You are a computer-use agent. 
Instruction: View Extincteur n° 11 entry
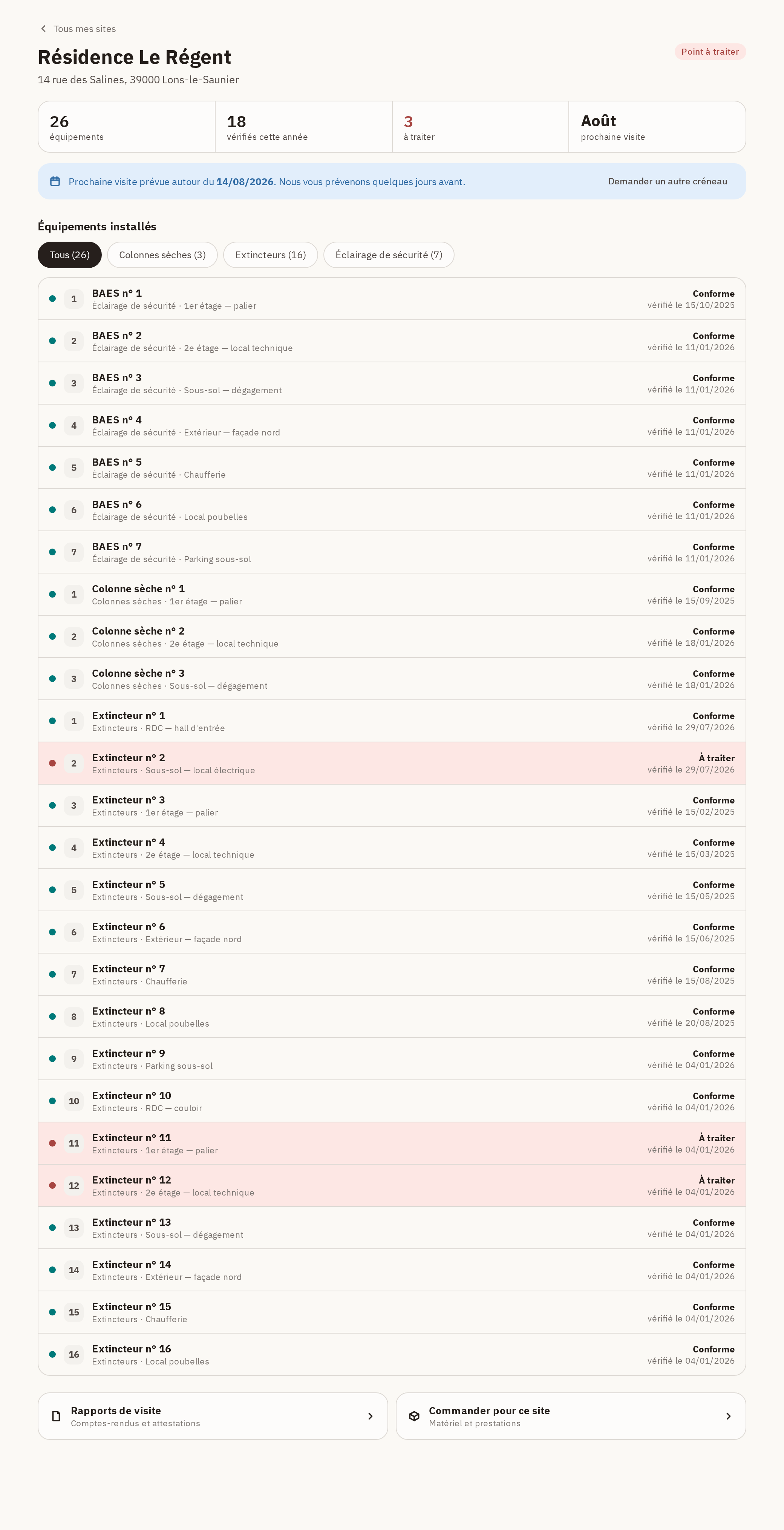[392, 1143]
